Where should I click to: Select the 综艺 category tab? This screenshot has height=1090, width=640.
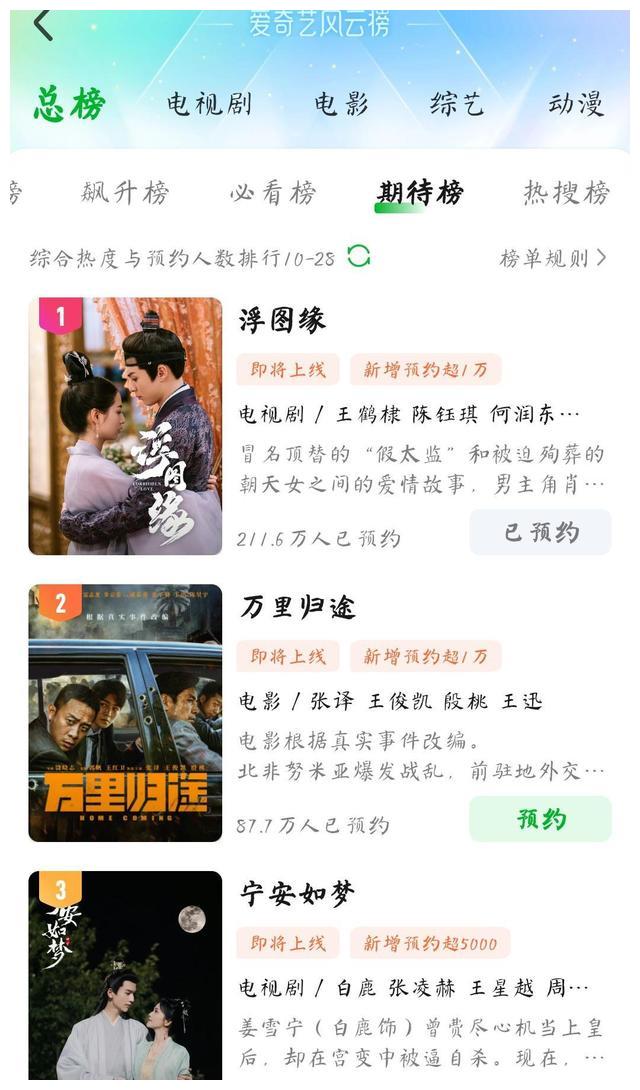tap(457, 104)
